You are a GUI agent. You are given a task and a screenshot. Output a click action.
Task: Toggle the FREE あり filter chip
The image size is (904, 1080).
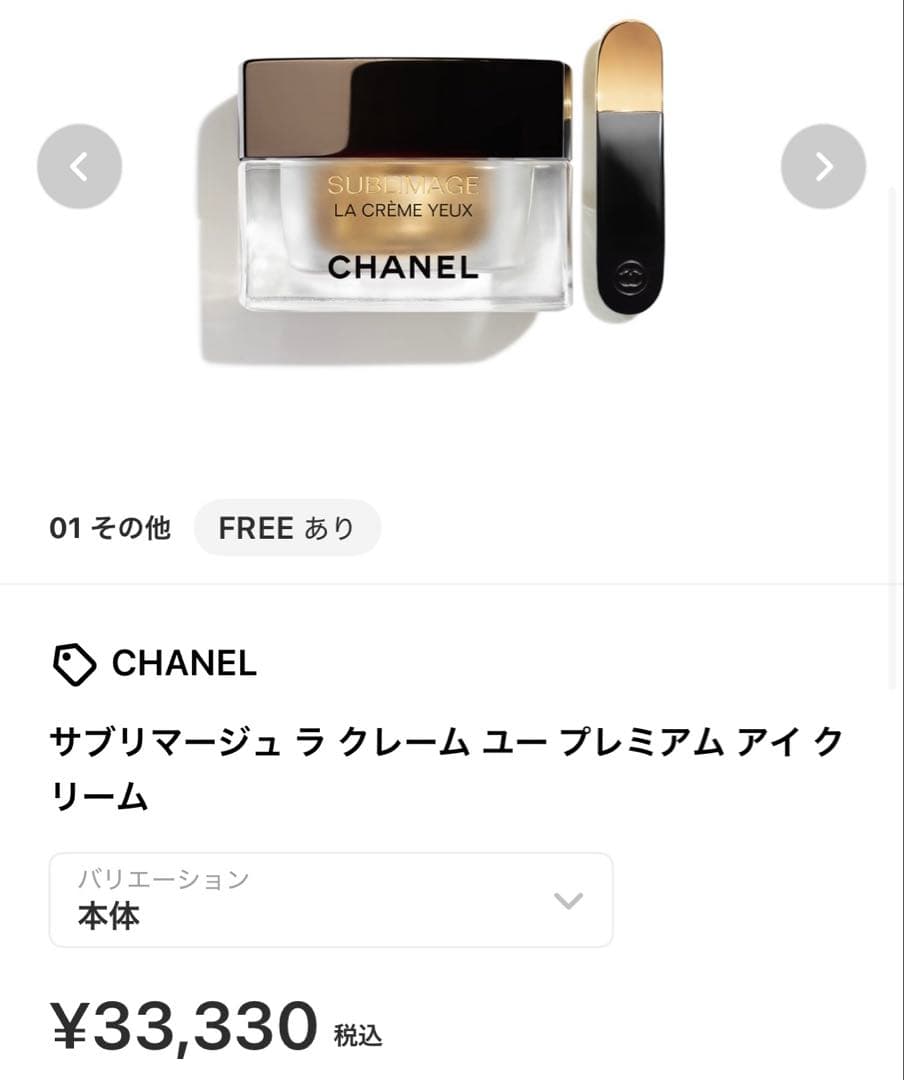point(287,527)
